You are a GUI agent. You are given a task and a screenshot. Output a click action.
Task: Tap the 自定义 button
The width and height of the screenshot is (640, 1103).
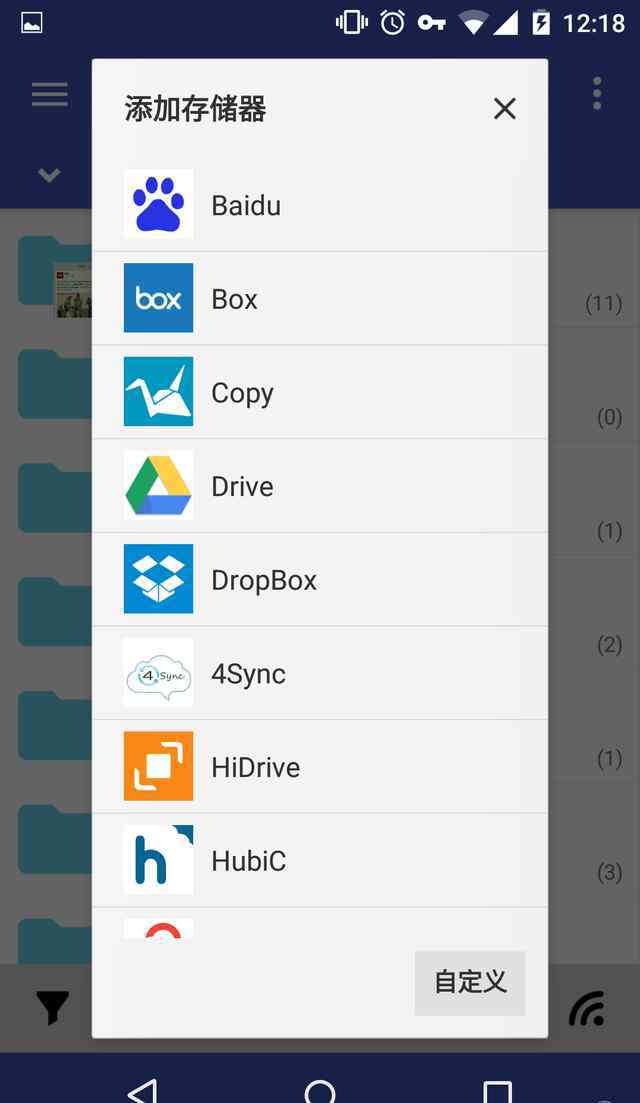point(470,983)
